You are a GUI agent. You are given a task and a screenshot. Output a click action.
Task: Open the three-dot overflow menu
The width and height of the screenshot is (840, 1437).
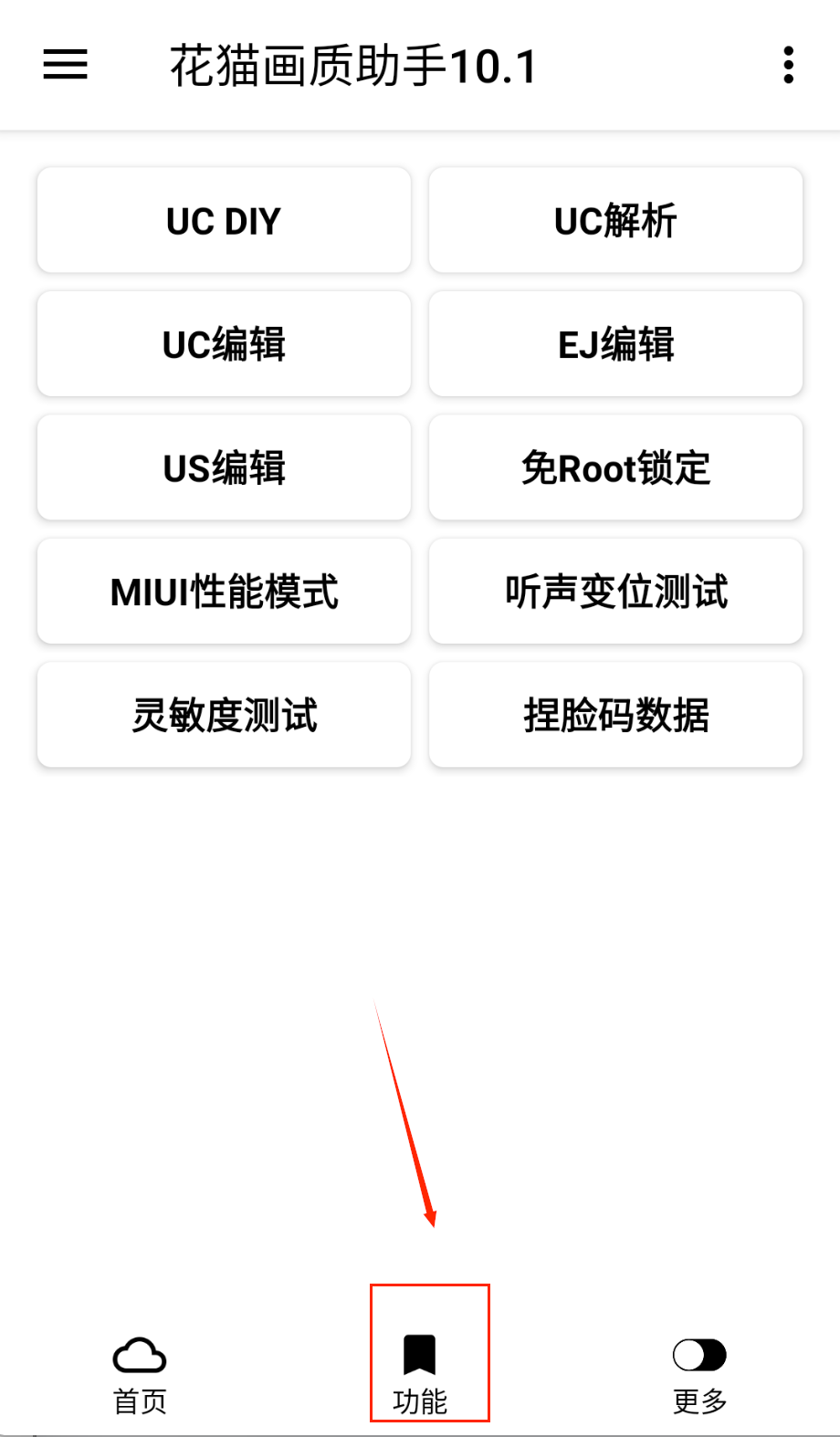pos(788,65)
